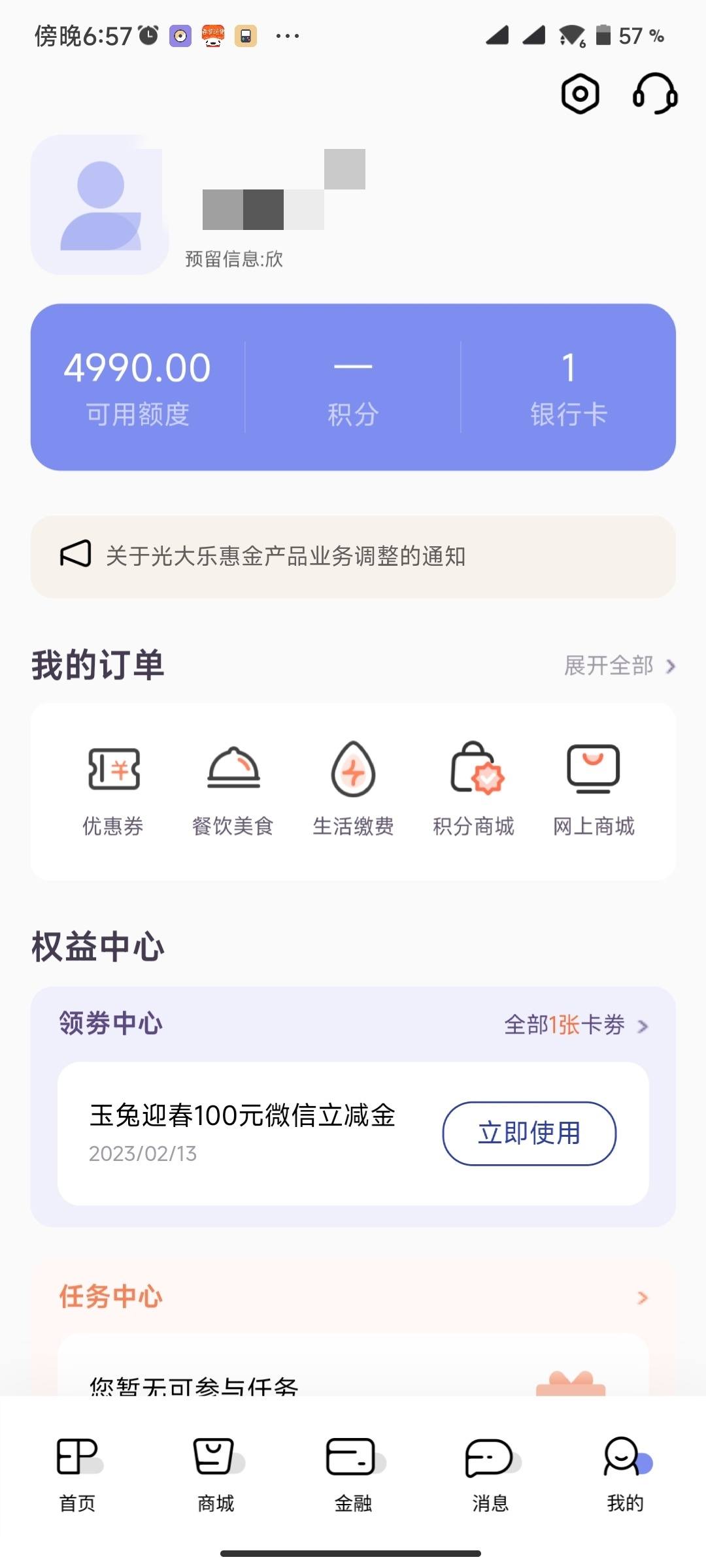Viewport: 706px width, 1568px height.
Task: Open 银行卡 bank cards
Action: tap(569, 387)
